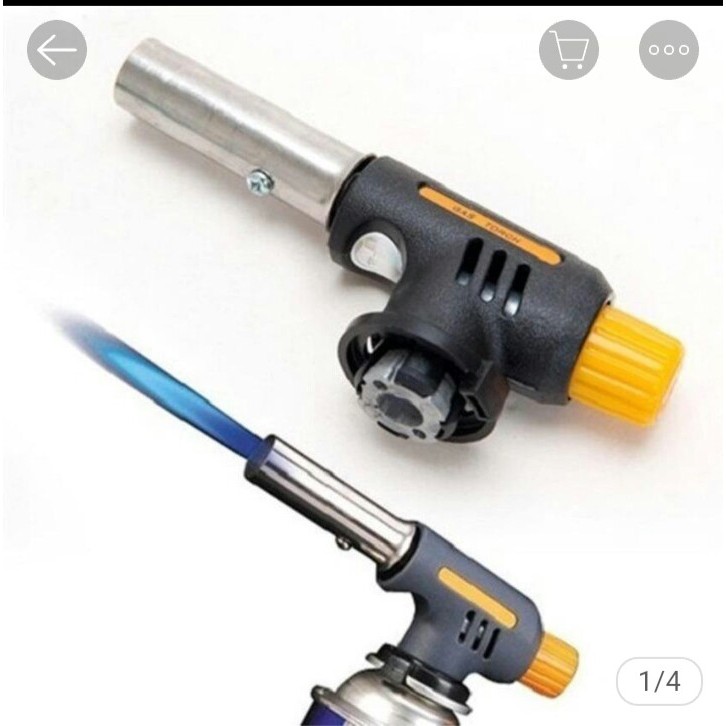Go back using the arrow icon
The width and height of the screenshot is (726, 726).
pyautogui.click(x=57, y=49)
